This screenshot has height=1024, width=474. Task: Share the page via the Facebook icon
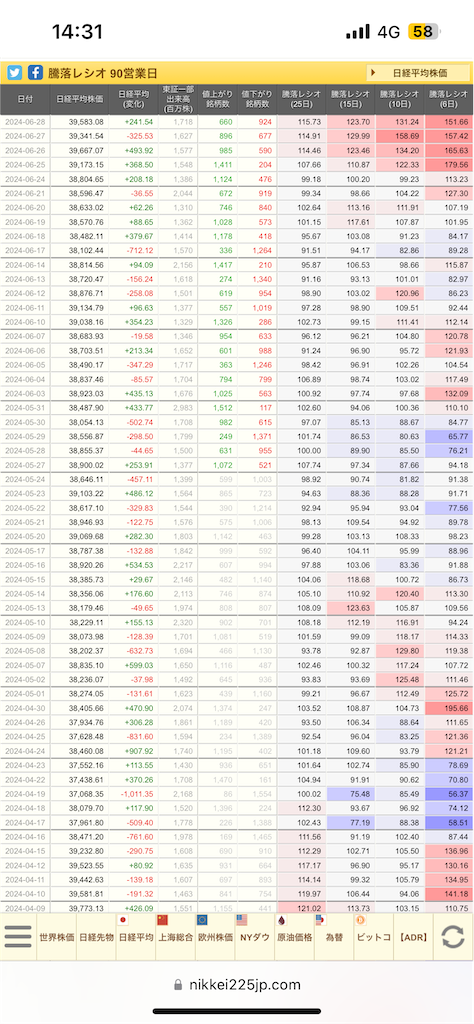click(x=35, y=73)
